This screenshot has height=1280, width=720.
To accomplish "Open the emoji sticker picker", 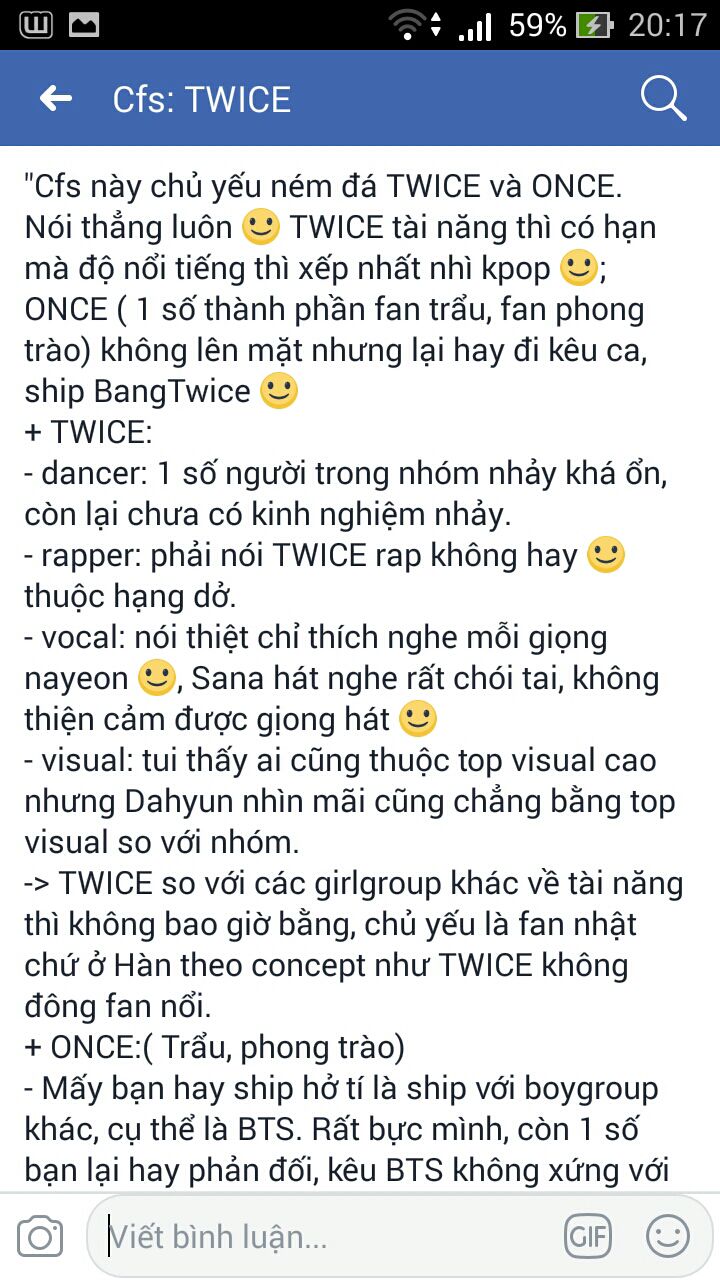I will point(667,1237).
